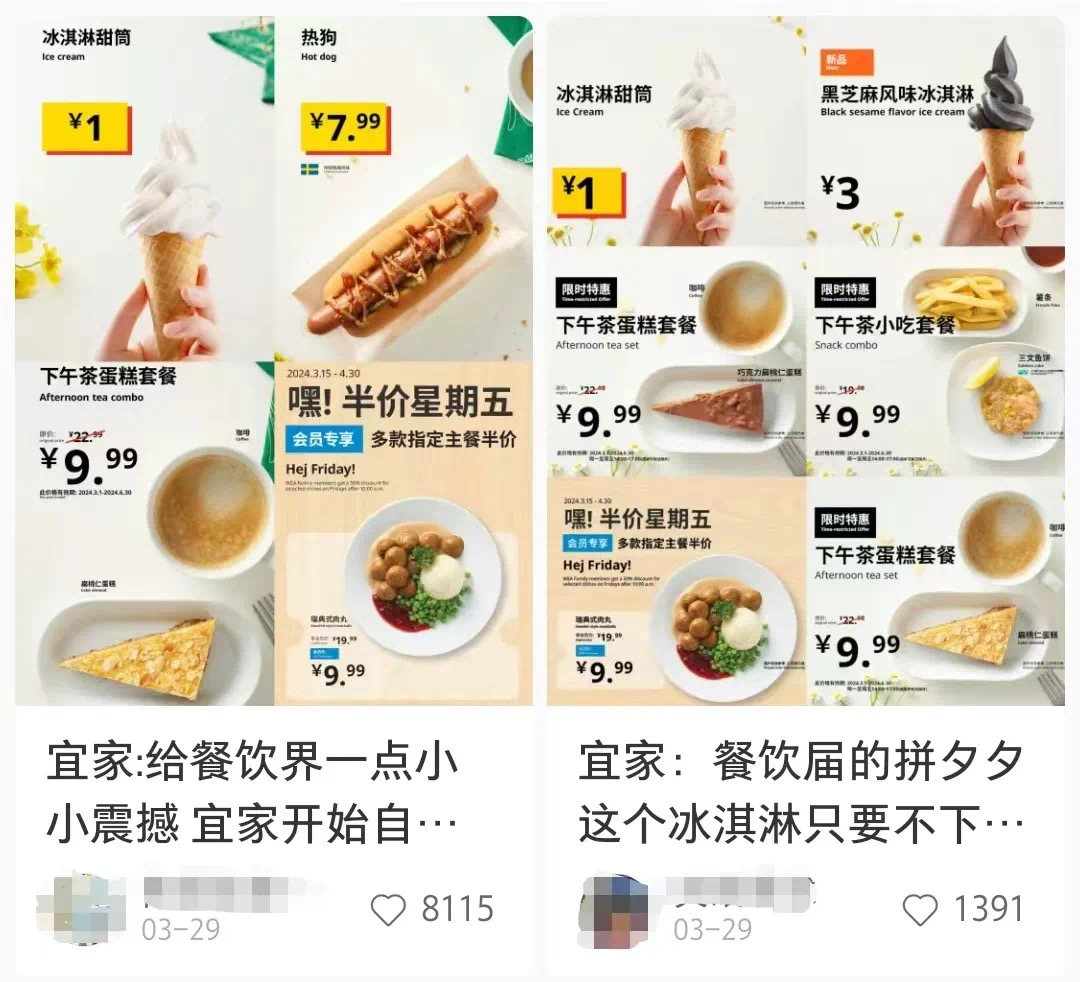Like the post with 8115 likes
1080x982 pixels.
[389, 909]
